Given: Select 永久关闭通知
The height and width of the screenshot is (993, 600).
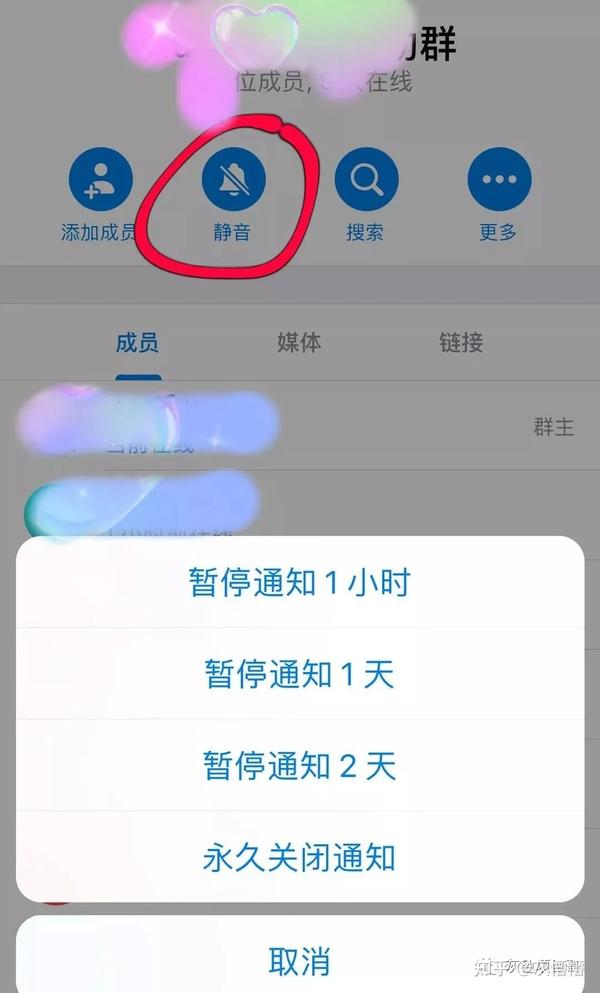Looking at the screenshot, I should [300, 857].
